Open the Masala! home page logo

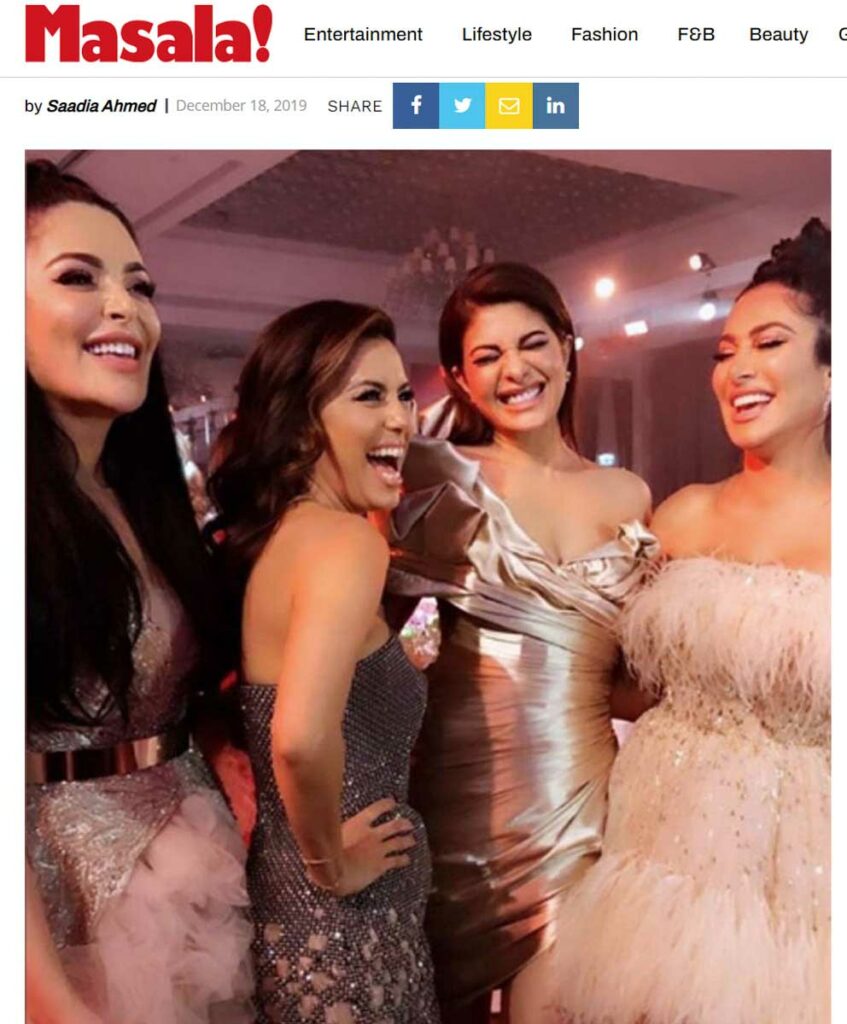149,34
